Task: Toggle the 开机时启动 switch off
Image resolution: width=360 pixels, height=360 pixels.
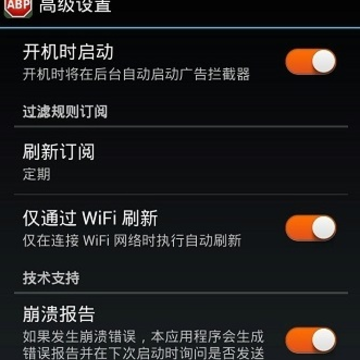Action: tap(311, 62)
